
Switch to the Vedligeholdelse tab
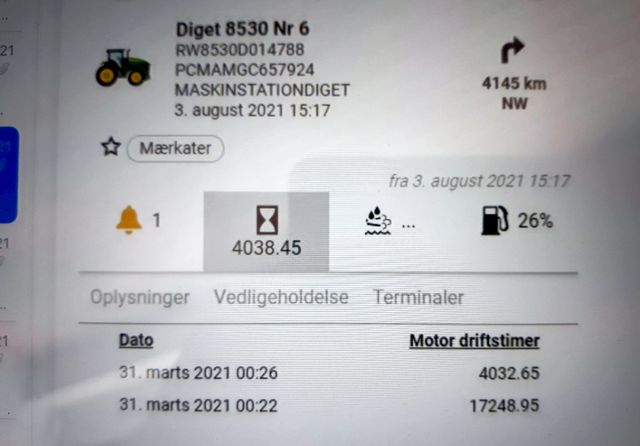(x=281, y=297)
